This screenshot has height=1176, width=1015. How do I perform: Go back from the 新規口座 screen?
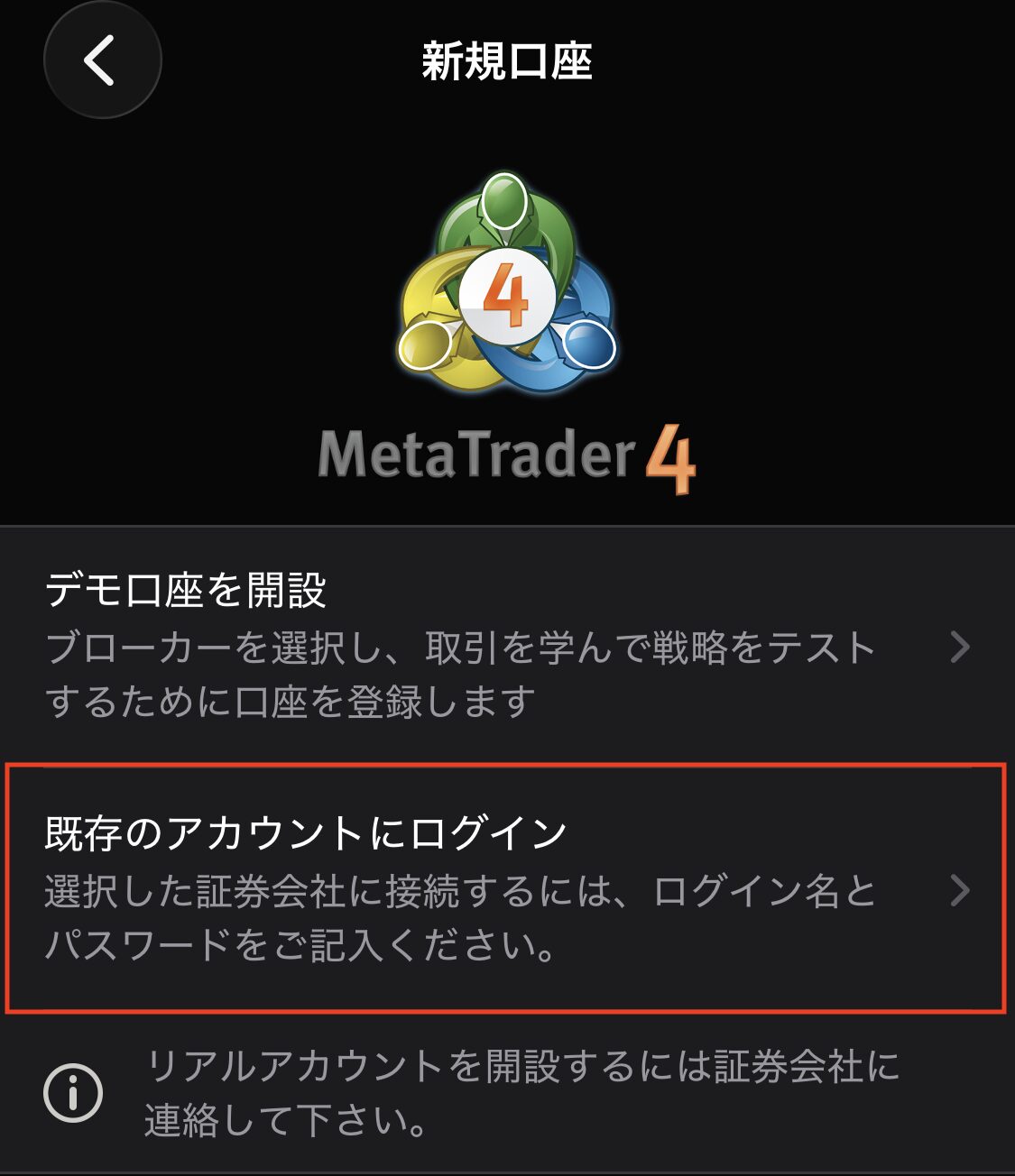[x=102, y=60]
